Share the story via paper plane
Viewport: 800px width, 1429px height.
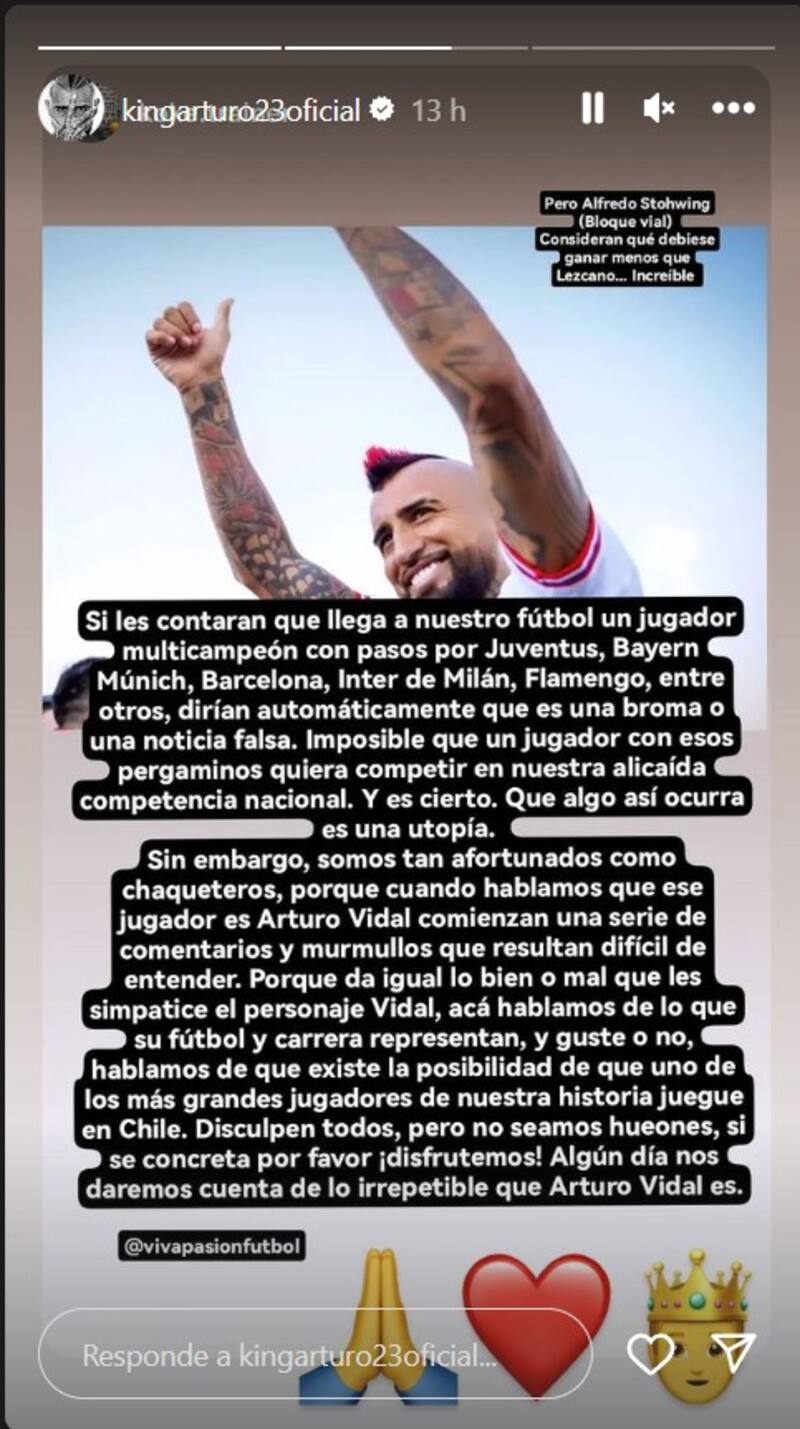(735, 1354)
